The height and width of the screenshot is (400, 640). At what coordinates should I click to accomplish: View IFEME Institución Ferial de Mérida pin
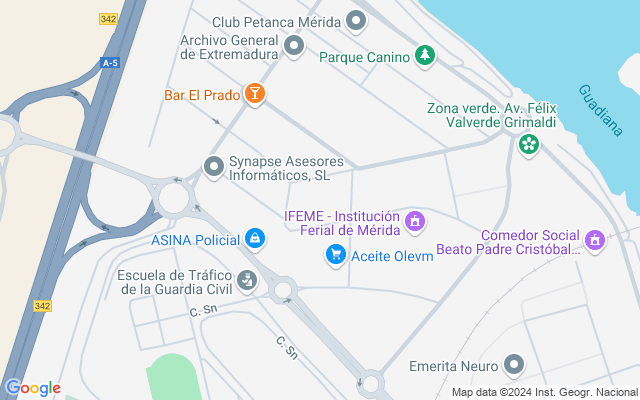pyautogui.click(x=415, y=220)
